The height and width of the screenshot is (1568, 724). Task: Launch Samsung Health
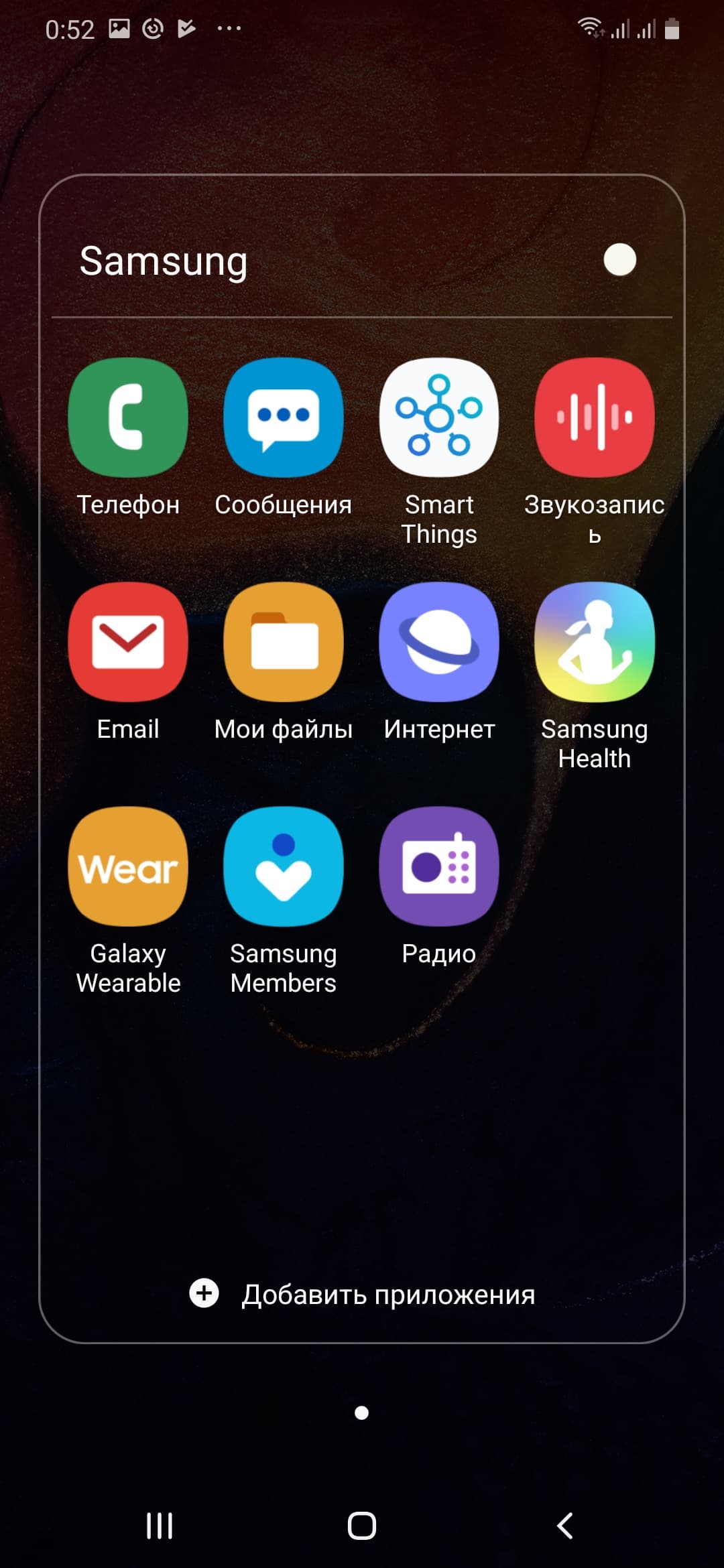[595, 642]
